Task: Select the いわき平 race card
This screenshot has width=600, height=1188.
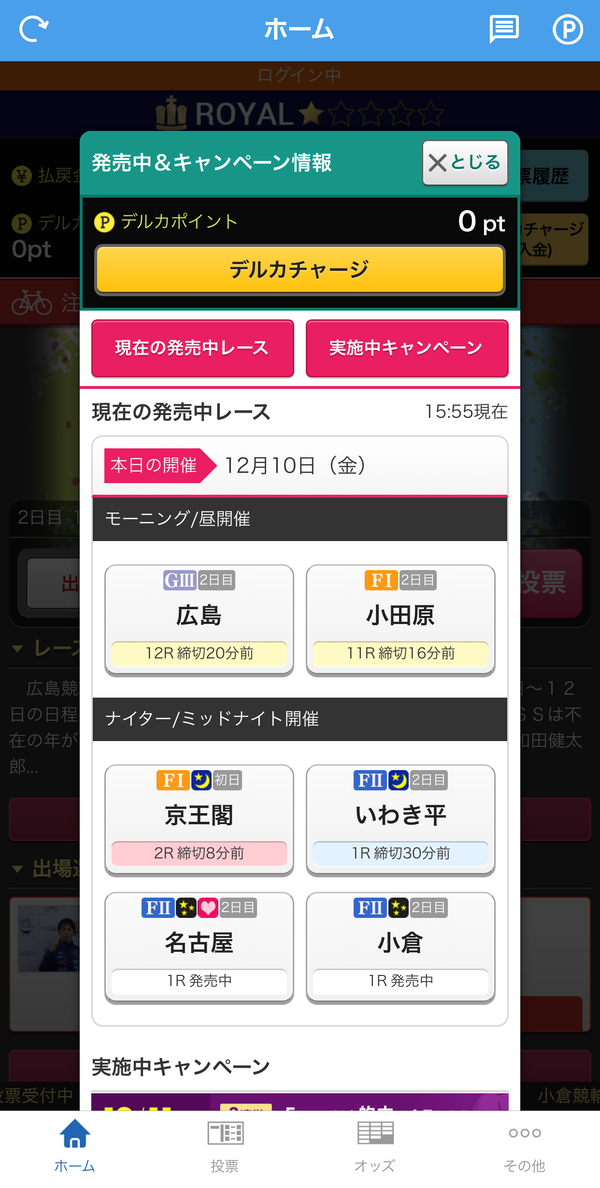Action: [401, 820]
